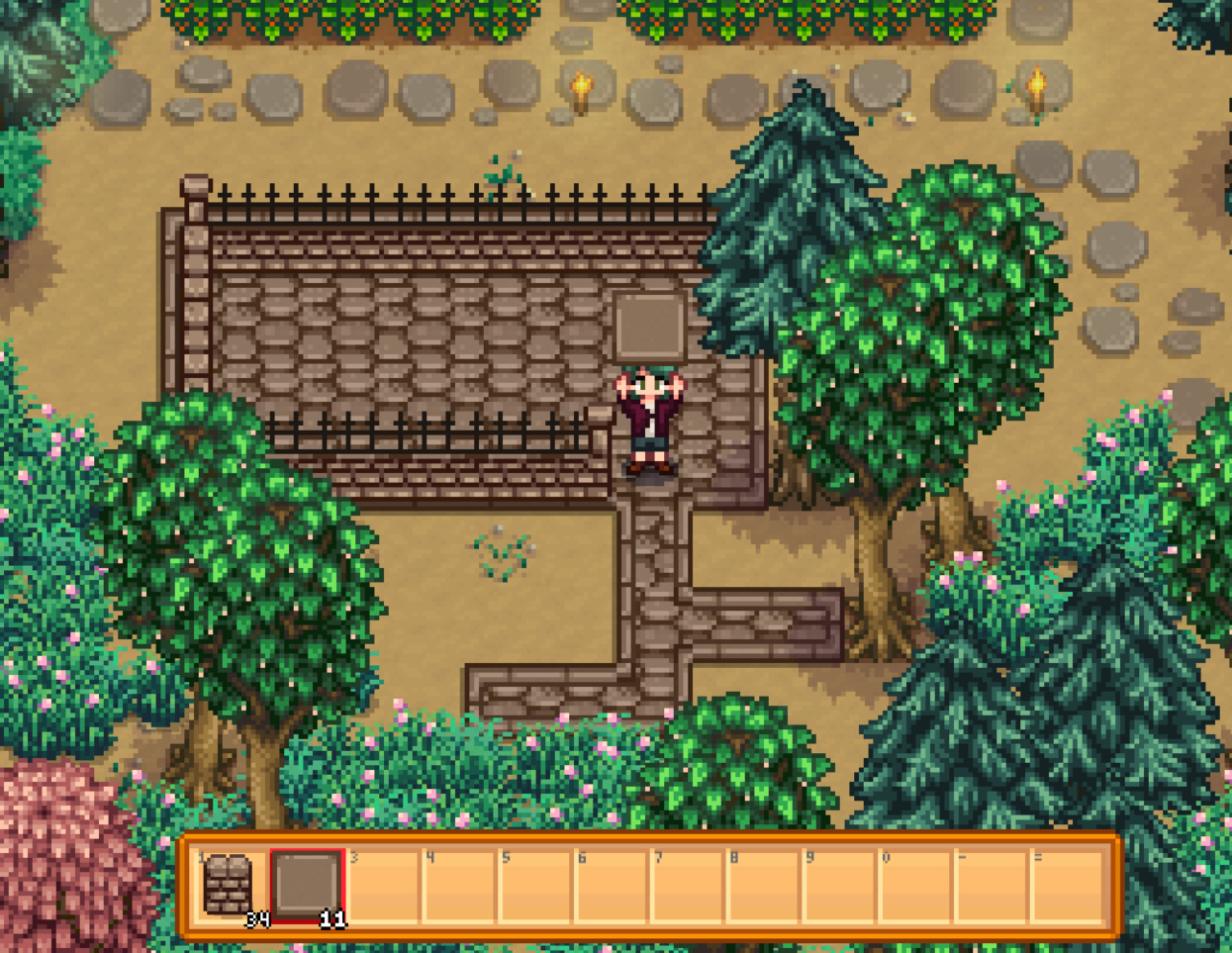The height and width of the screenshot is (953, 1232).
Task: Switch to empty hotbar slot 9
Action: click(x=840, y=886)
